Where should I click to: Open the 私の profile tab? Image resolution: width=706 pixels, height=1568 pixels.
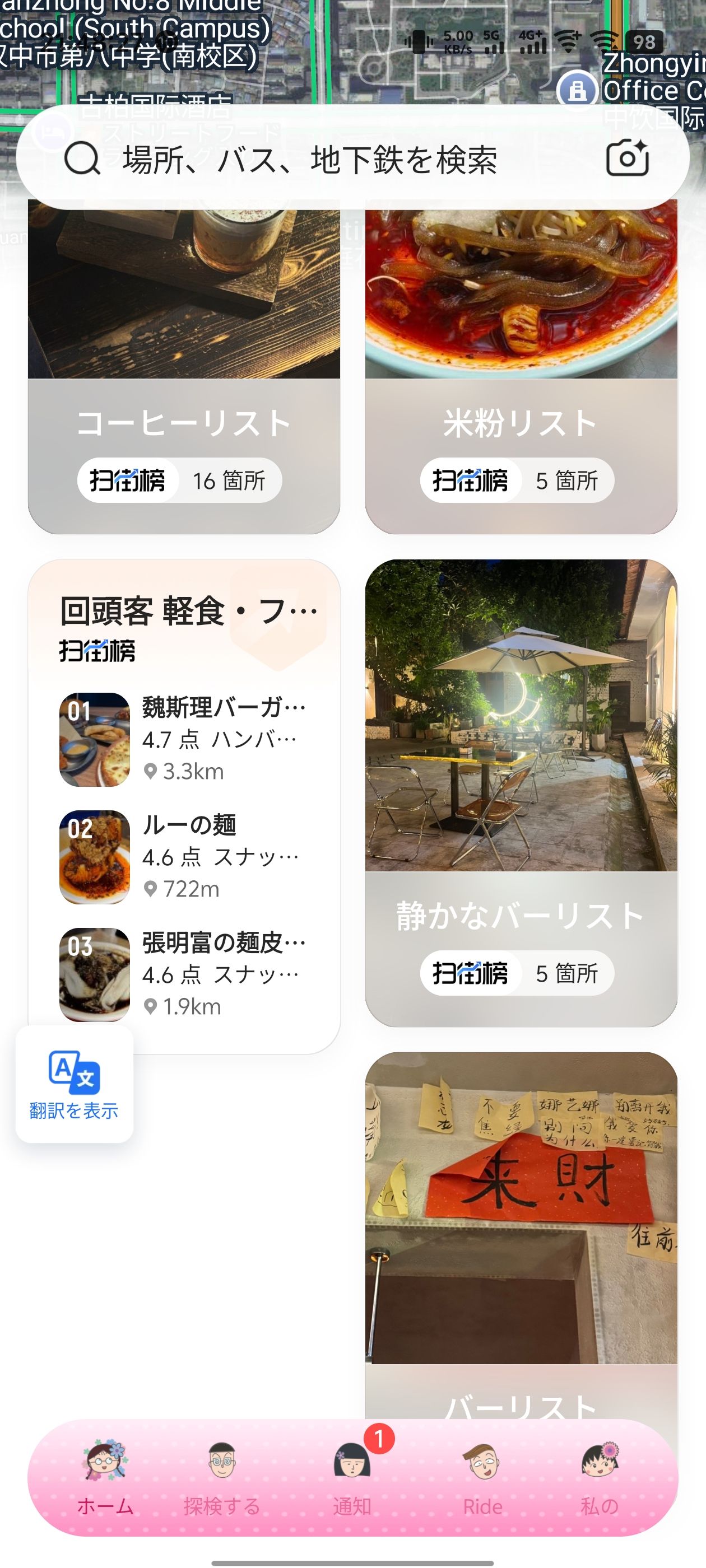click(x=600, y=1479)
